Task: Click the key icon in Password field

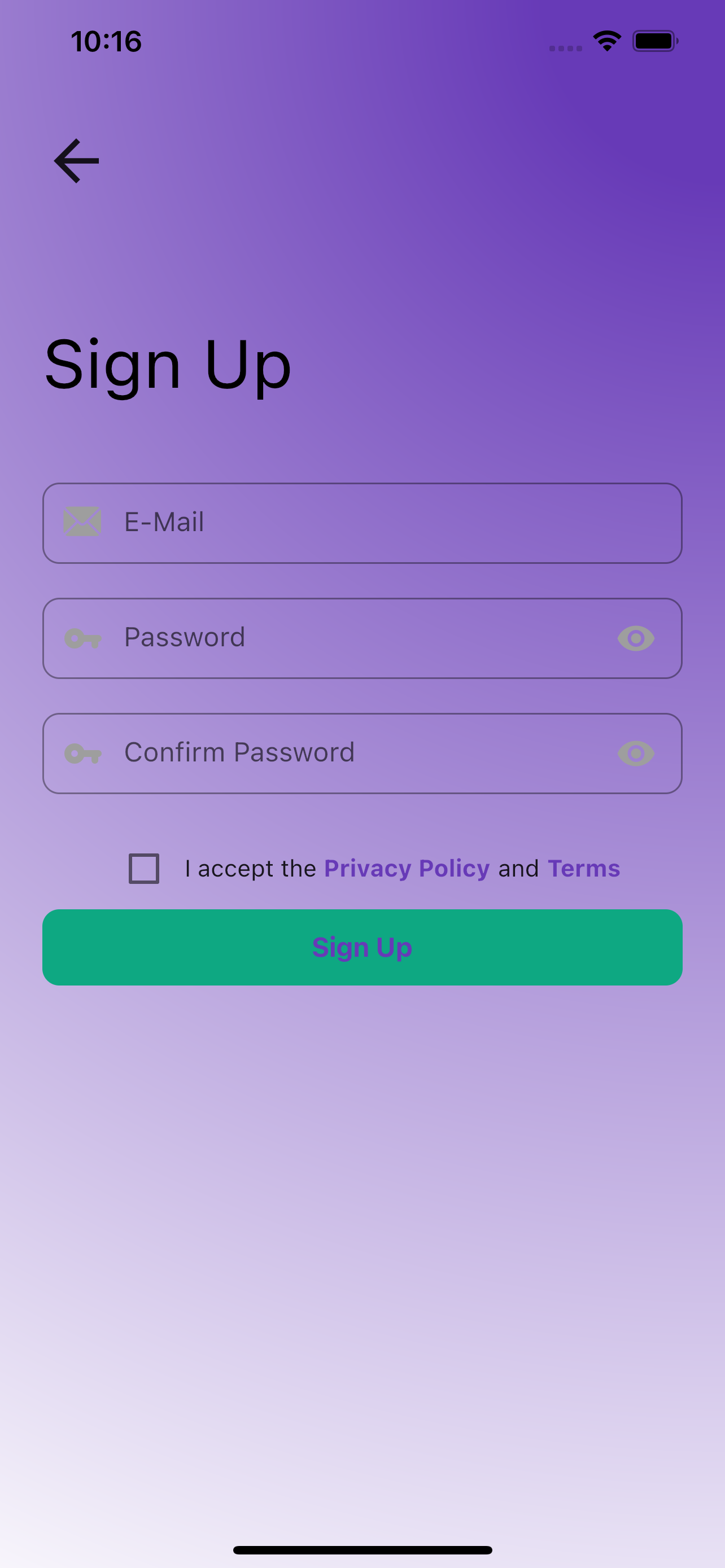Action: pyautogui.click(x=82, y=638)
